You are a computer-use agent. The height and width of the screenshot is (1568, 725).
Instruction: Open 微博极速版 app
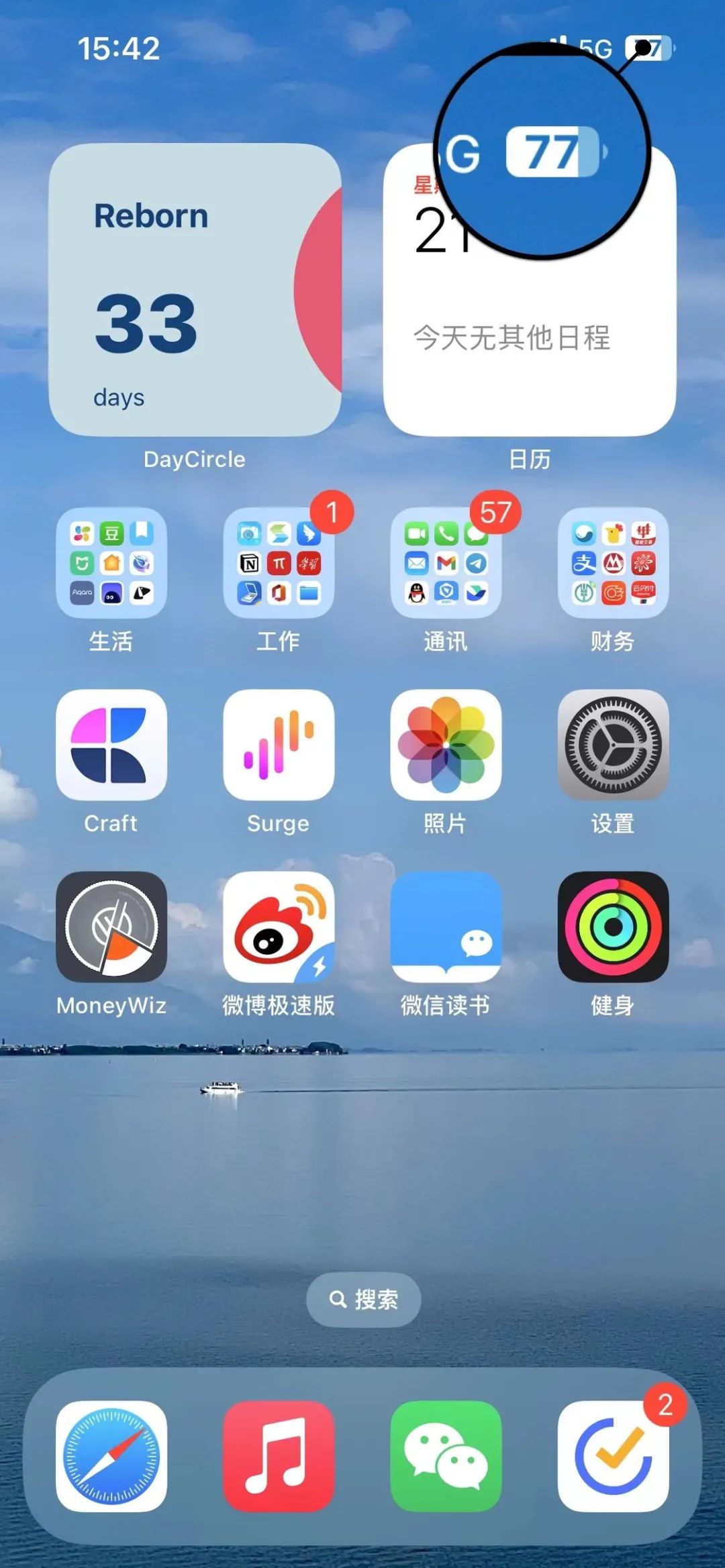(279, 927)
